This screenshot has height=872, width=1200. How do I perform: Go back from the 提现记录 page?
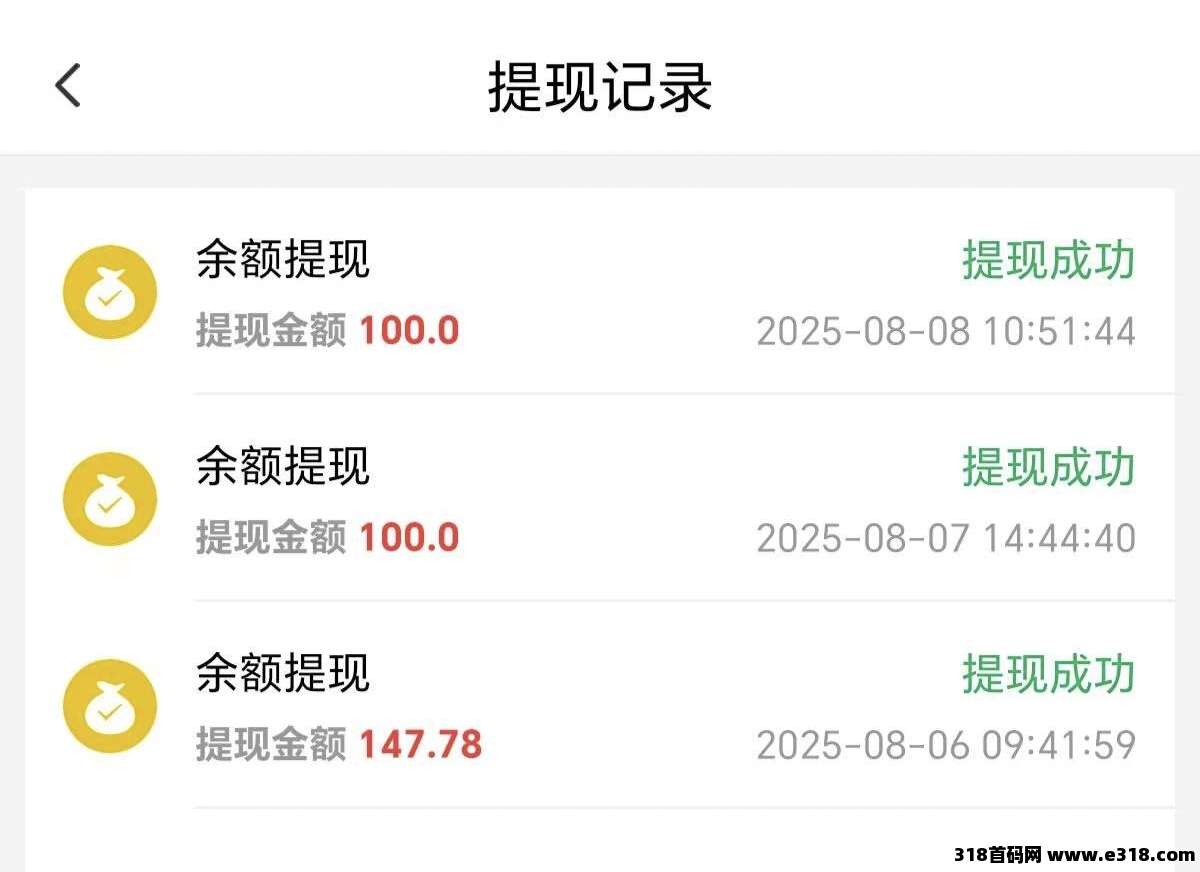click(68, 85)
